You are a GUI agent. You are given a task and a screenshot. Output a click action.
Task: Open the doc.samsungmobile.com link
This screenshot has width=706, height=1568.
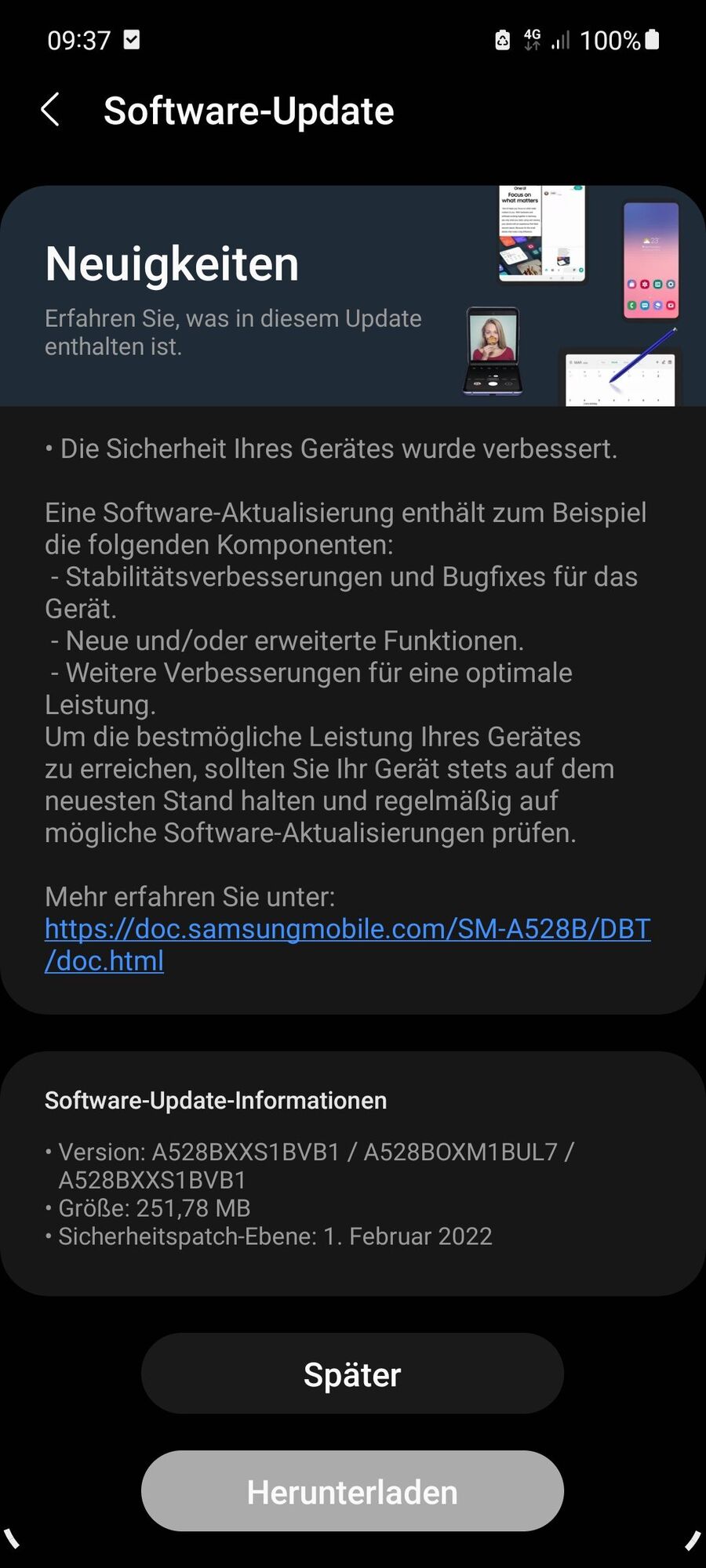347,930
